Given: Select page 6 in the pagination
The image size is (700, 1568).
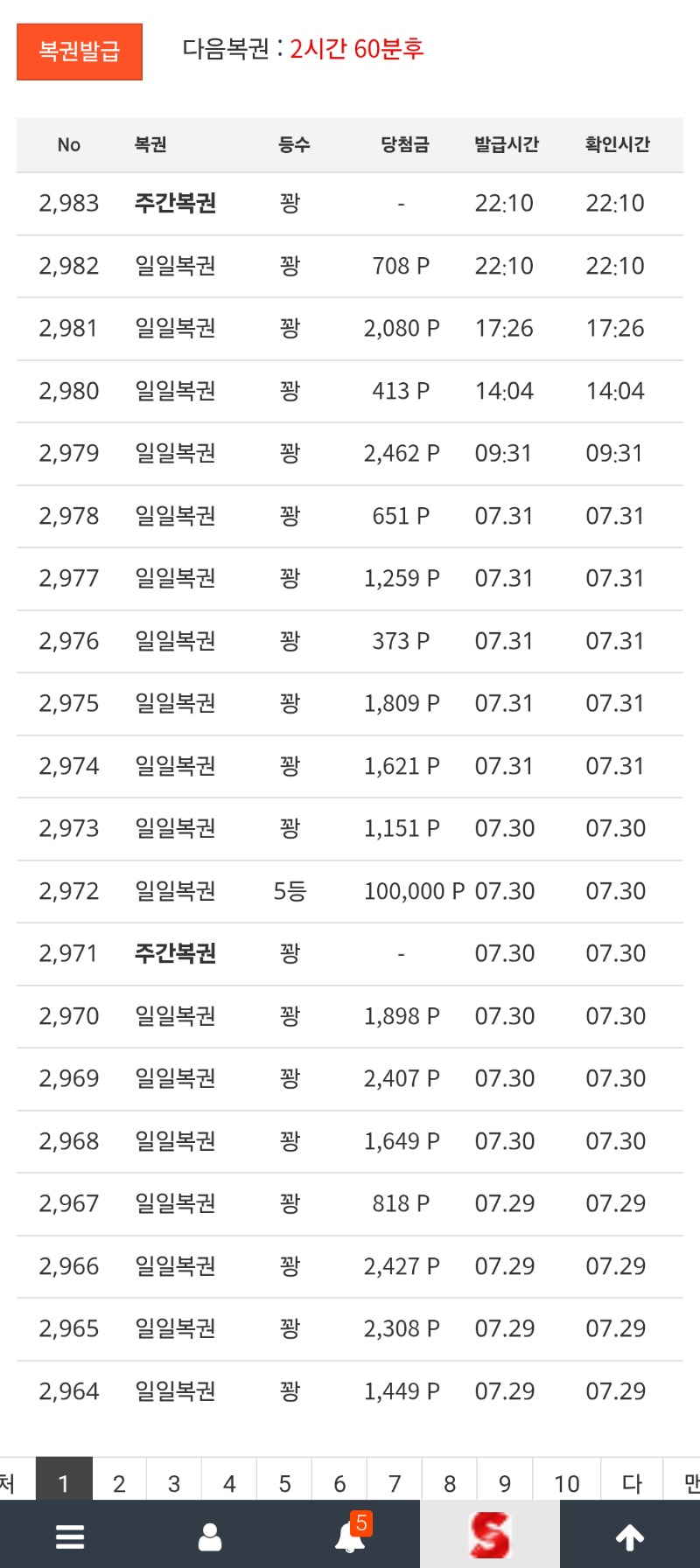Looking at the screenshot, I should click(x=339, y=1481).
